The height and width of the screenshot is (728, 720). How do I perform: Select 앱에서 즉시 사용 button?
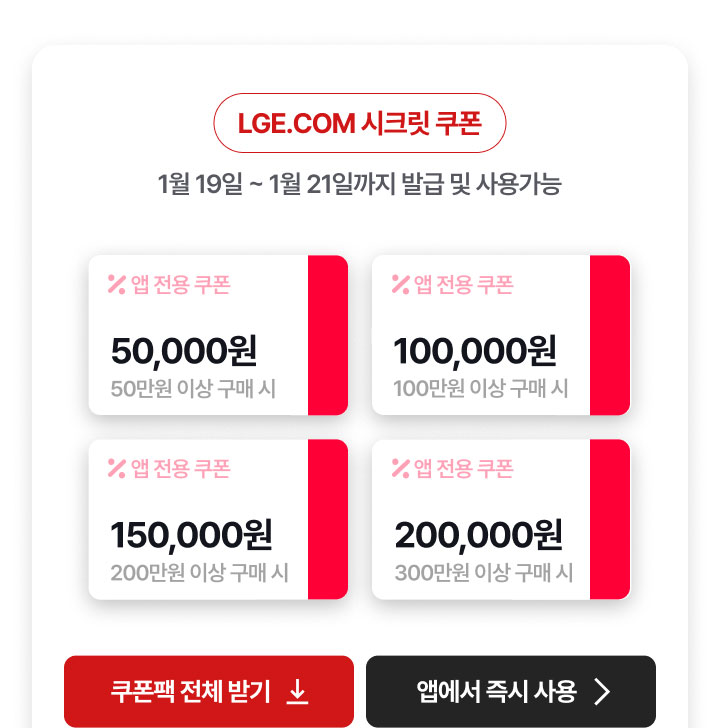(x=511, y=691)
